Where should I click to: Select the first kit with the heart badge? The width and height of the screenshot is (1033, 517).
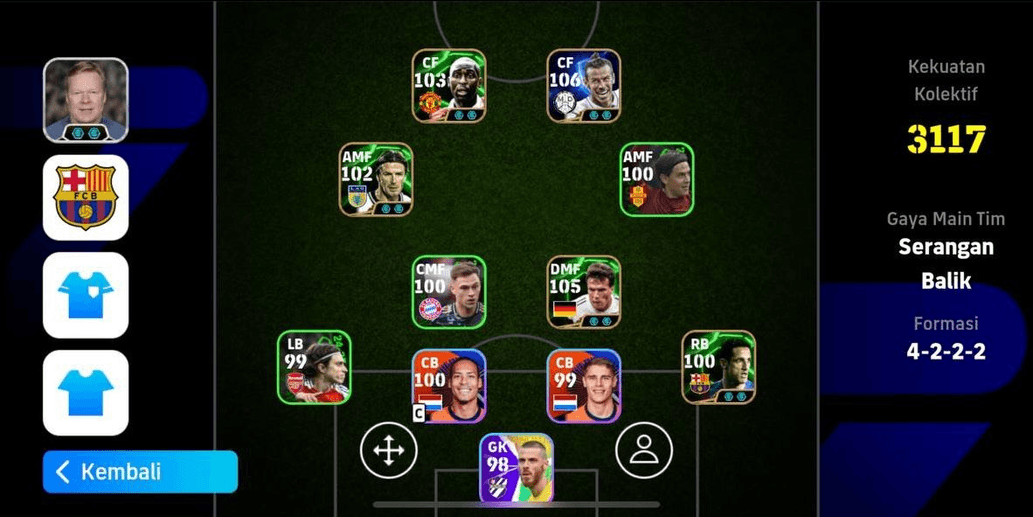pos(86,295)
